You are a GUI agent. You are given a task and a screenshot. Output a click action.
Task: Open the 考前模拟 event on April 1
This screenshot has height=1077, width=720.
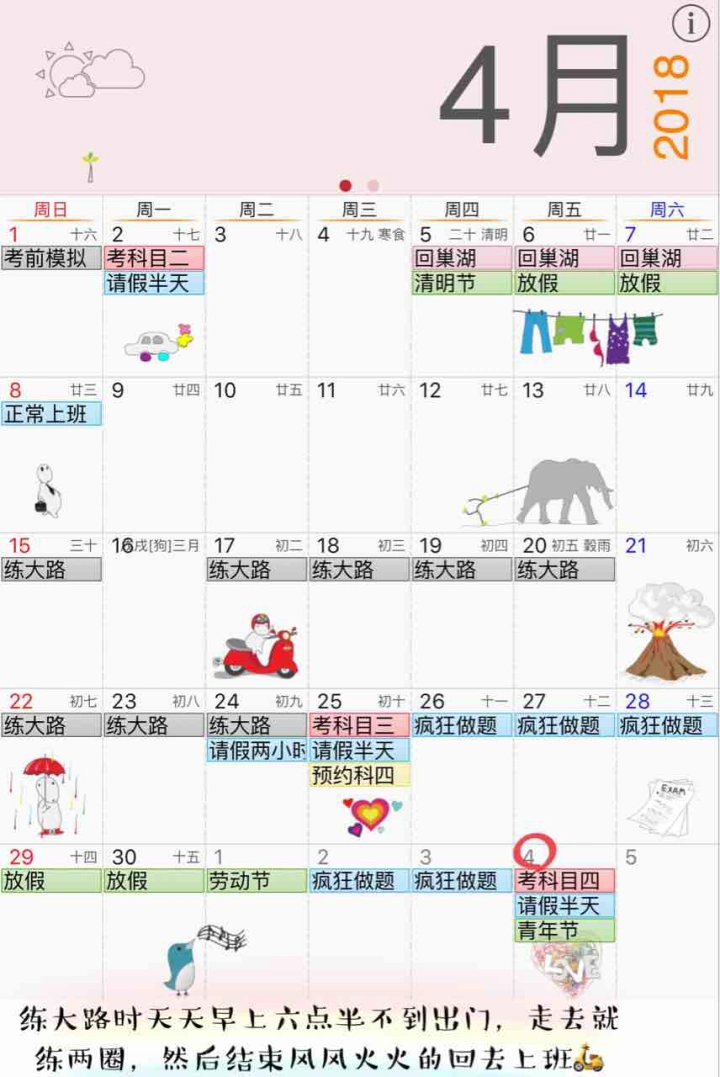51,258
